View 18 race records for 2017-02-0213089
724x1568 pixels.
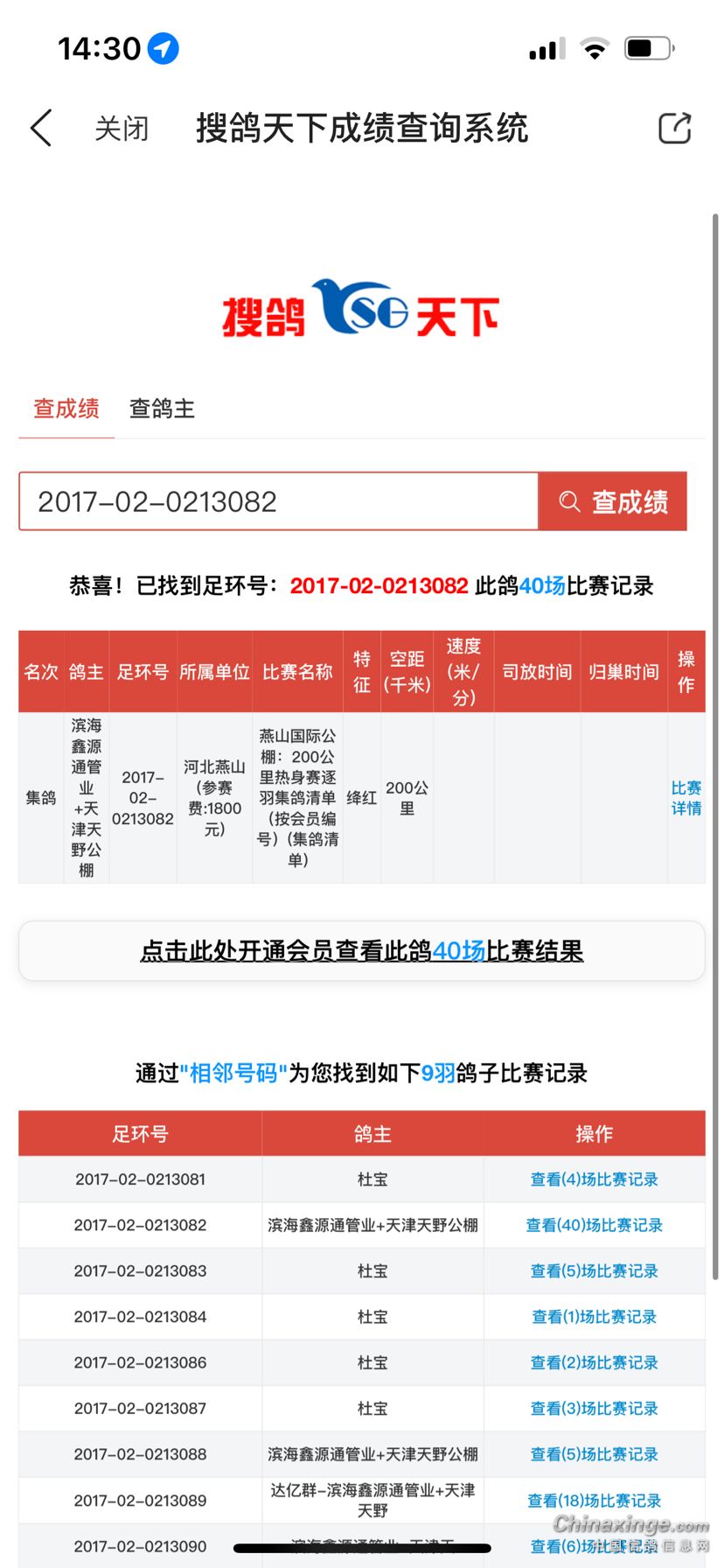point(594,1501)
